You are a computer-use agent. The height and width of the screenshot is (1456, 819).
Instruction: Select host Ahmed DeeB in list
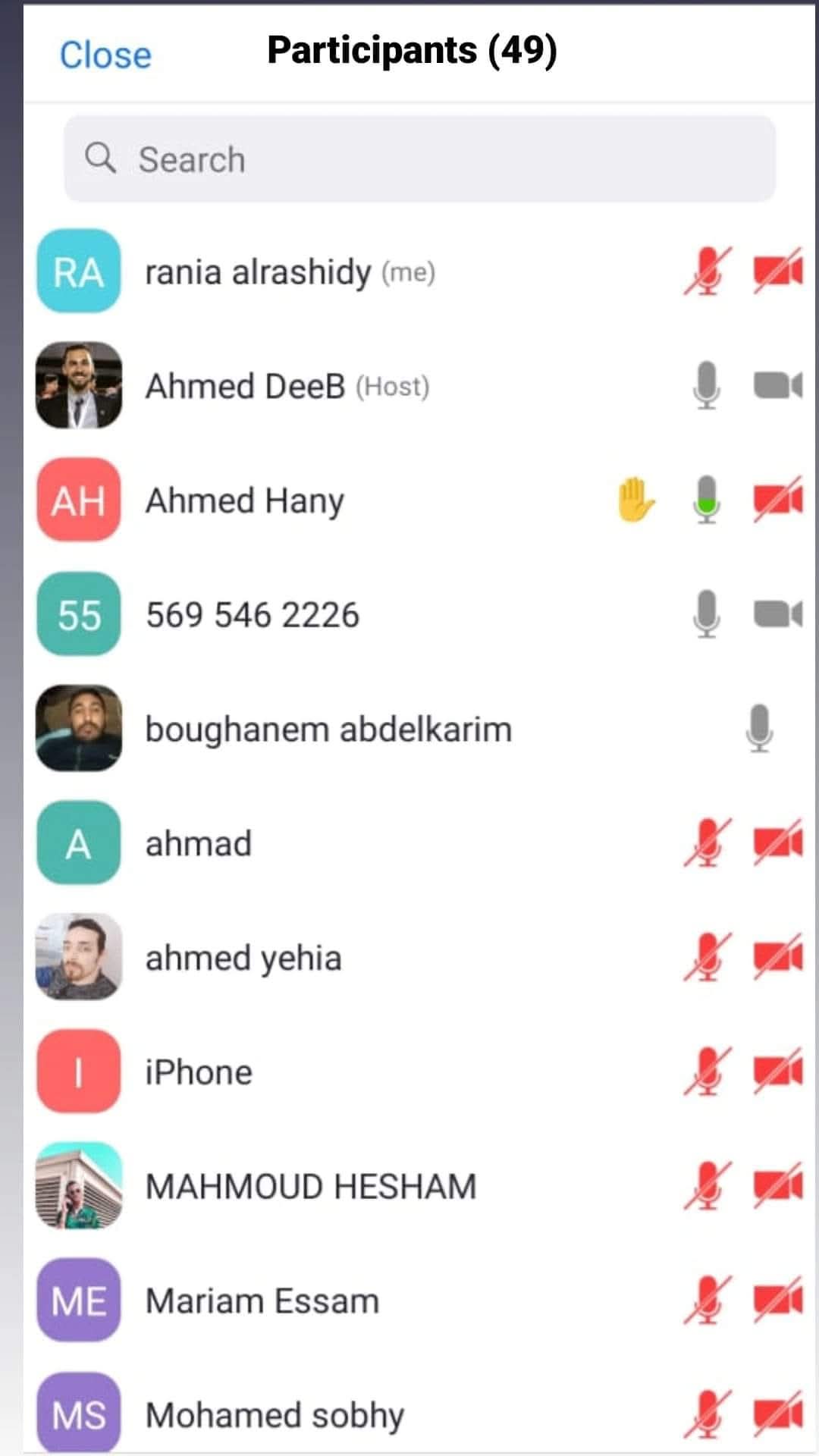pyautogui.click(x=287, y=386)
